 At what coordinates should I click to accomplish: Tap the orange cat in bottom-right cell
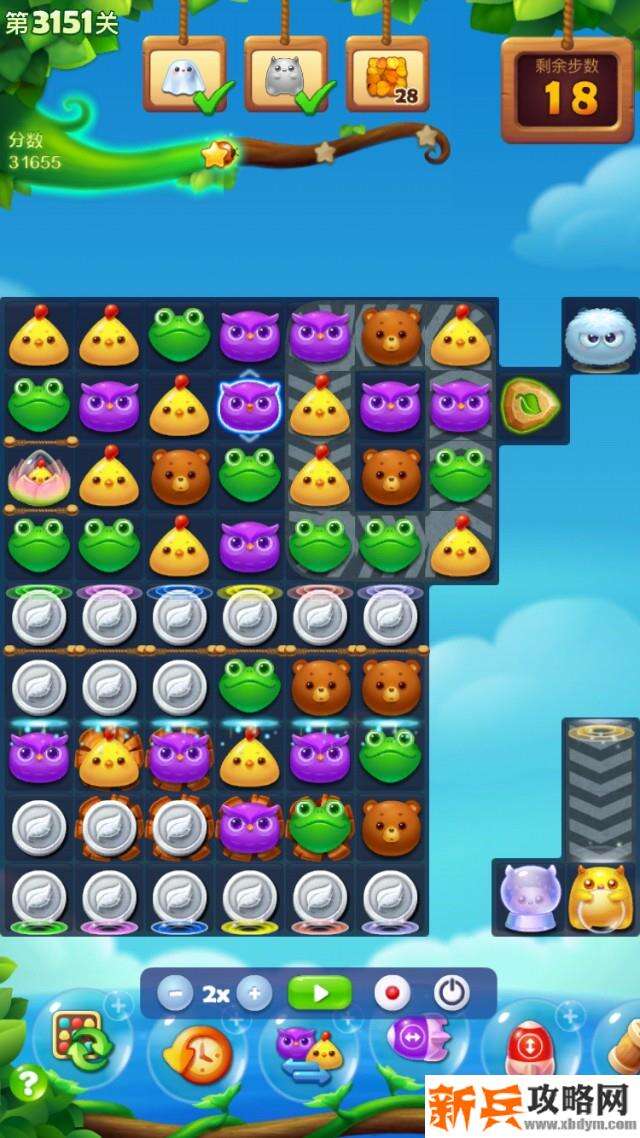pyautogui.click(x=600, y=896)
